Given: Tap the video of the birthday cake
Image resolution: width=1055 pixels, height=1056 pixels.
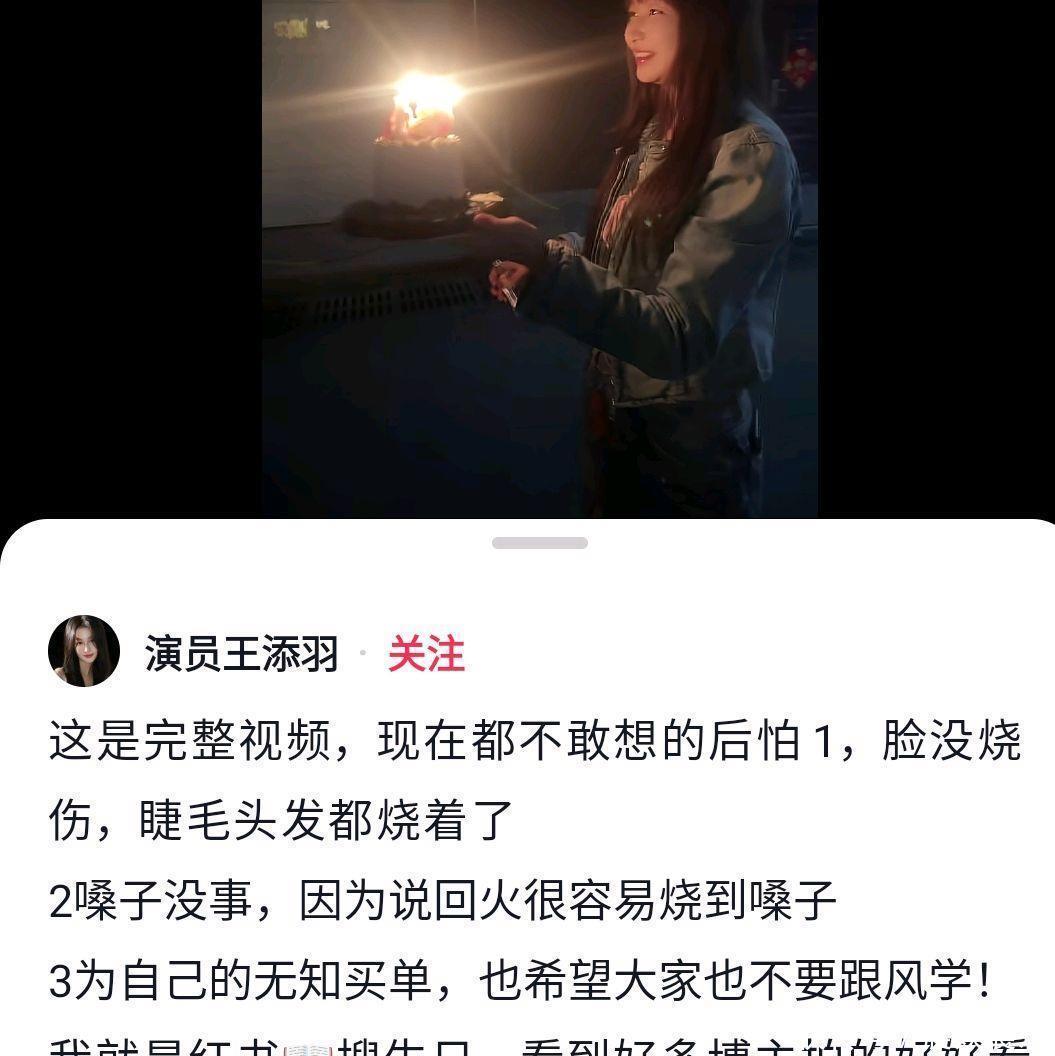Looking at the screenshot, I should [x=540, y=258].
